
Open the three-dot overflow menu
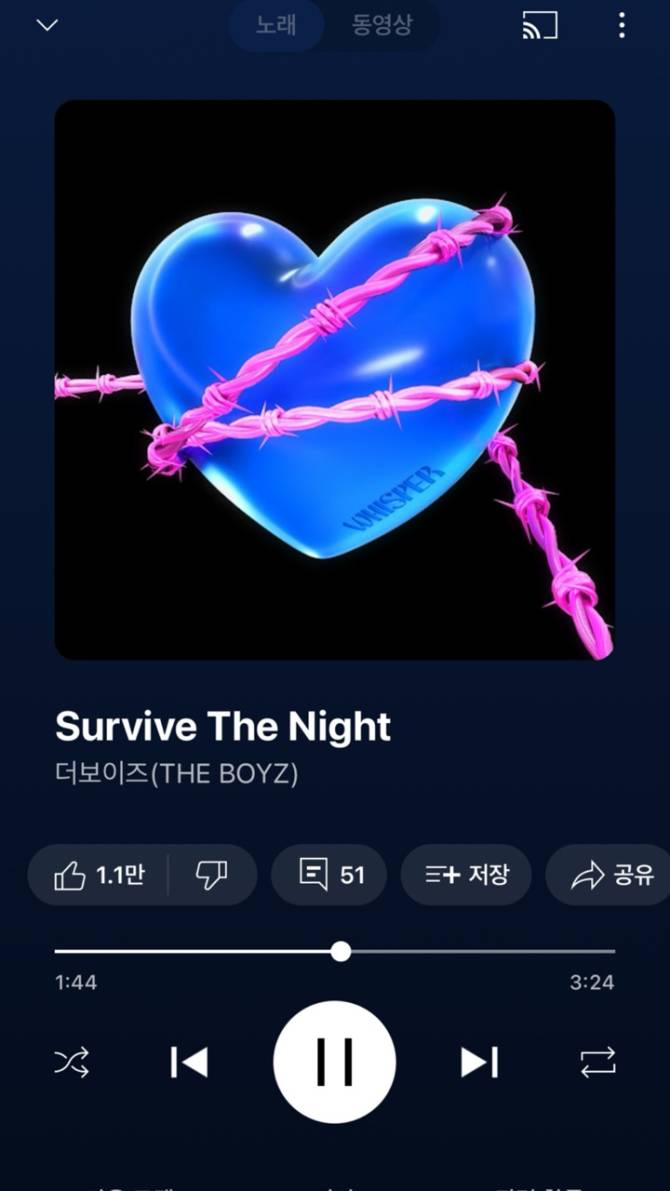(x=621, y=26)
